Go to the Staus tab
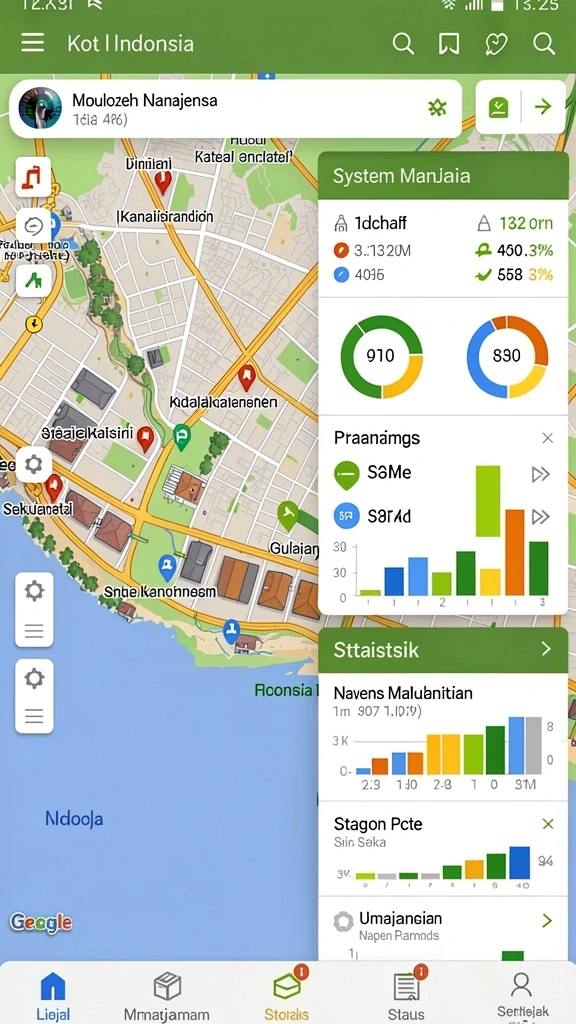 point(406,996)
